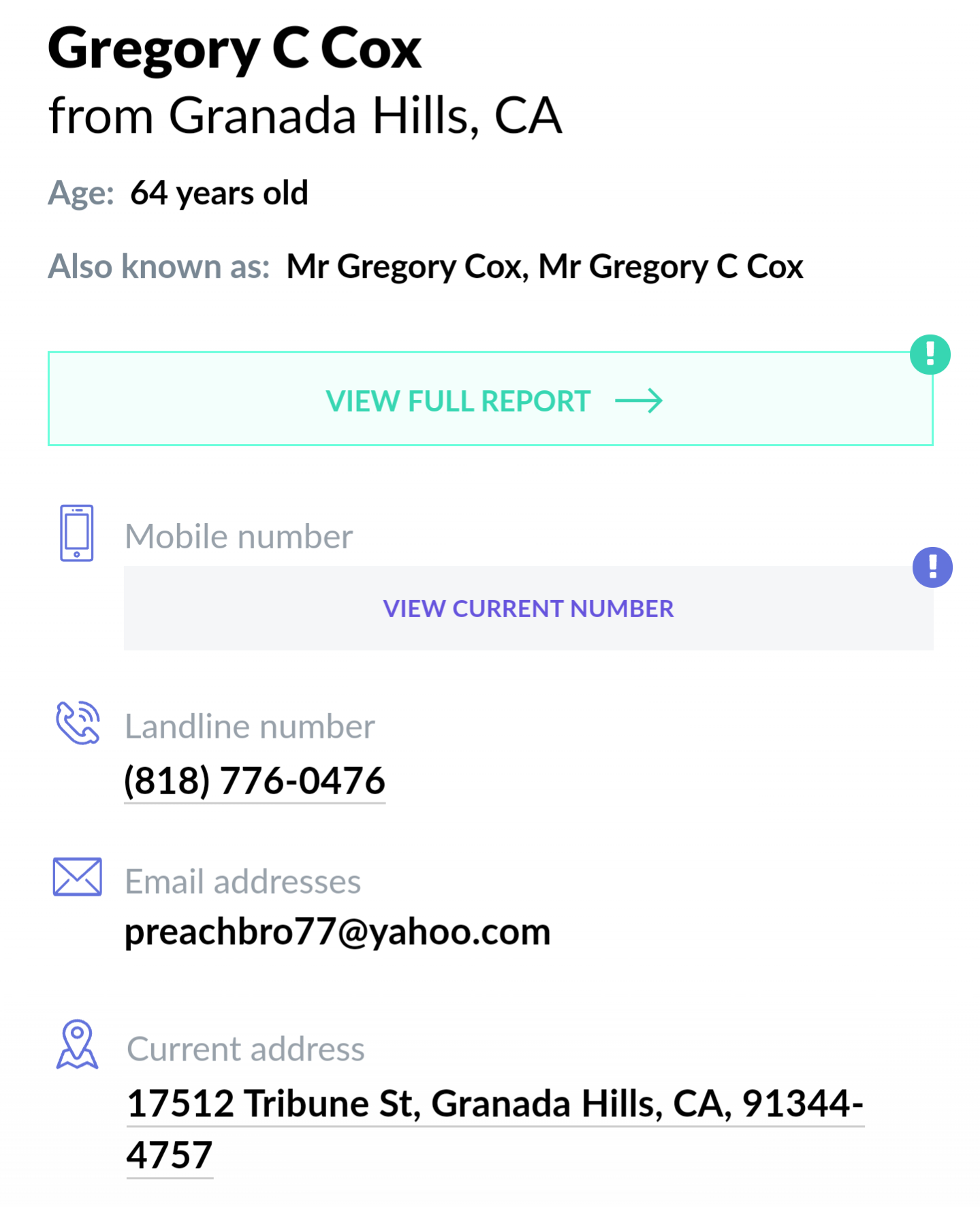Open the 17512 Tribune St address link
This screenshot has height=1207, width=980.
pyautogui.click(x=494, y=1103)
